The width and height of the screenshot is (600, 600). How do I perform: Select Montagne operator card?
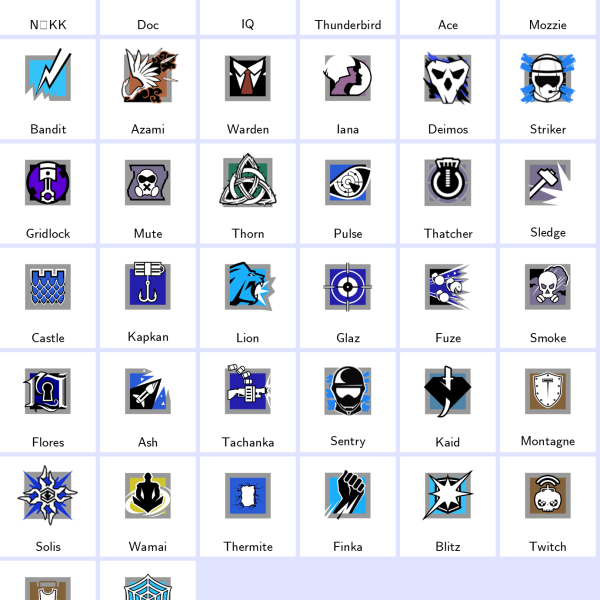tap(548, 402)
